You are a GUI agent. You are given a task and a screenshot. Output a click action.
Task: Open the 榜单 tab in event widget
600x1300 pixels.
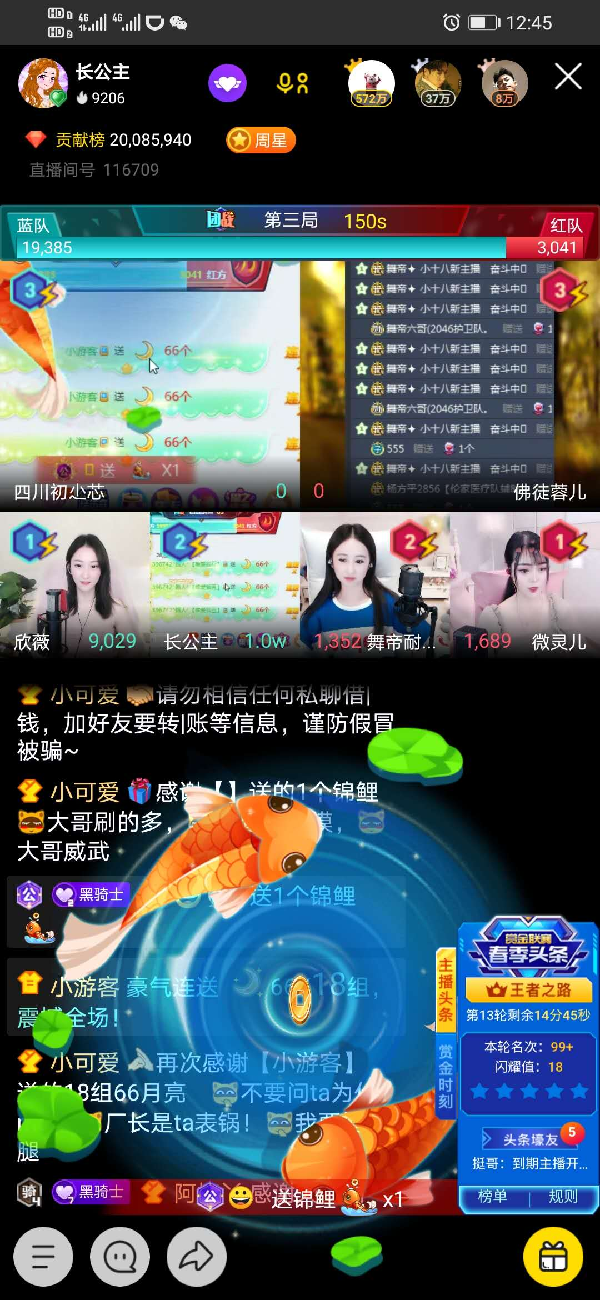tap(493, 1196)
